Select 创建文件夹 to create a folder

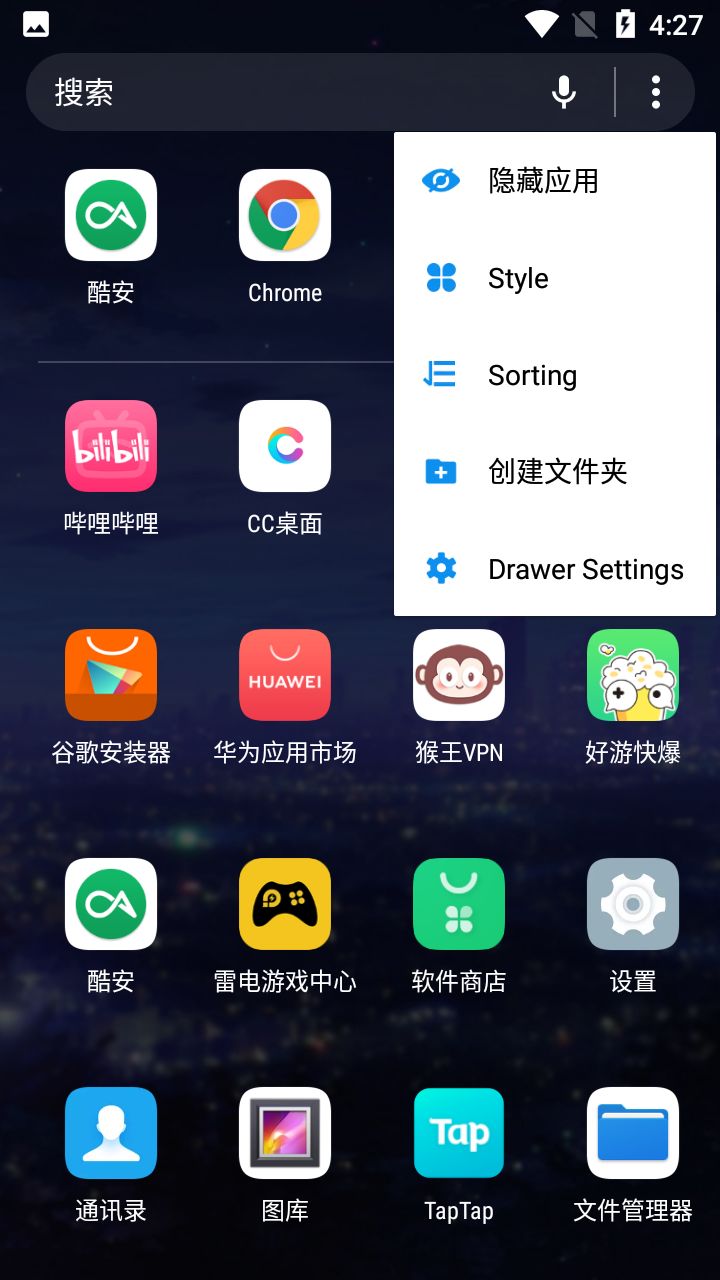tap(555, 472)
